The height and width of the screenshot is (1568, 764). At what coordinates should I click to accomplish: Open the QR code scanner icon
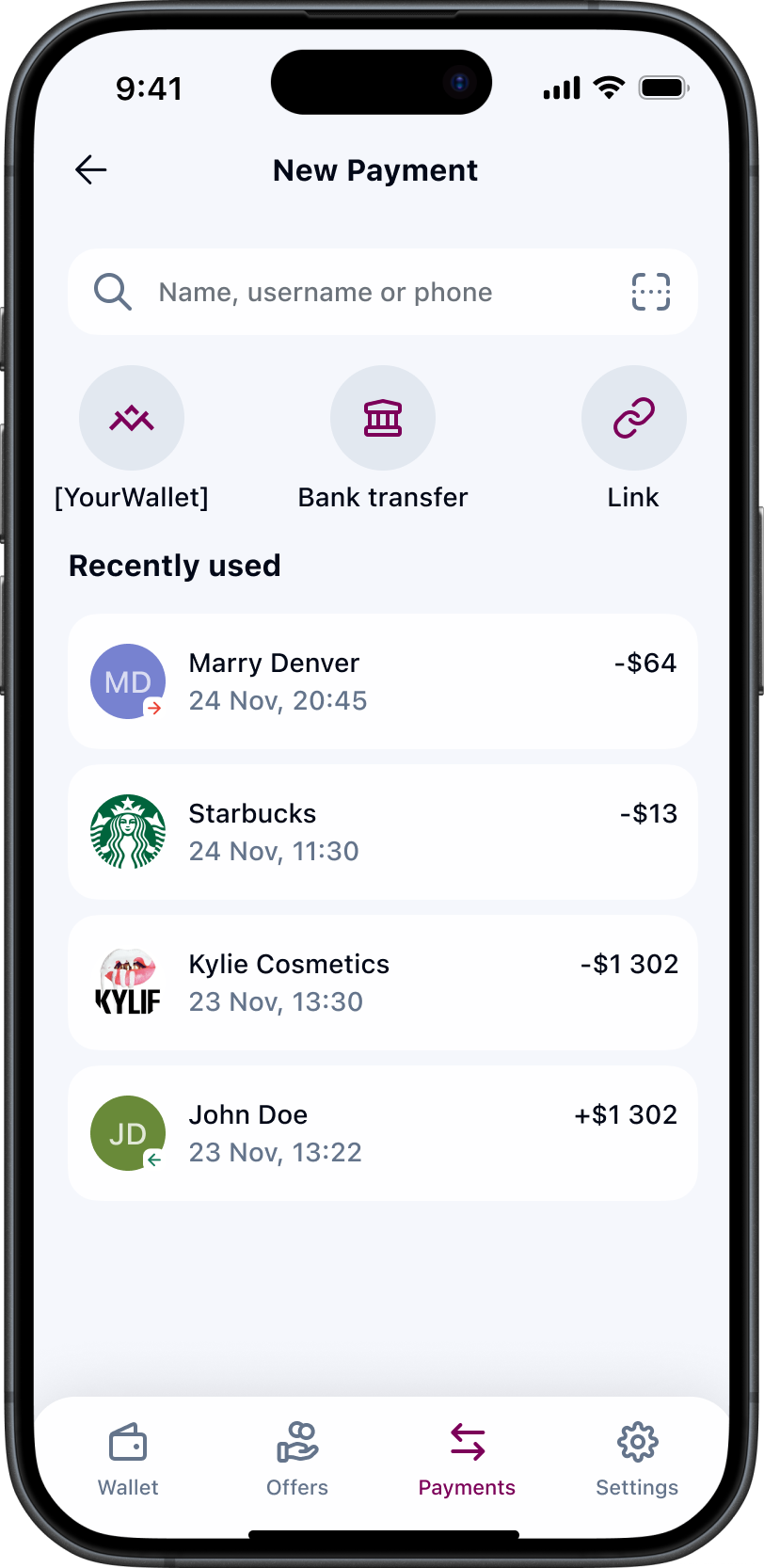tap(650, 293)
